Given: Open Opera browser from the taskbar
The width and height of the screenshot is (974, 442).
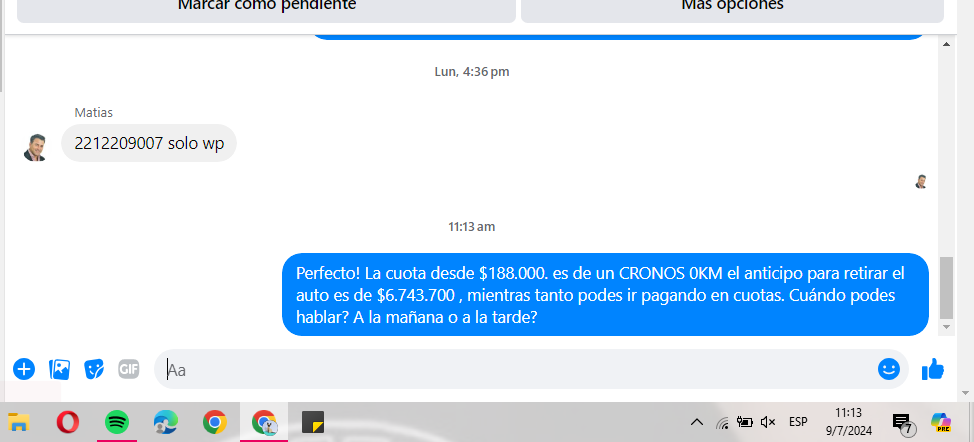Looking at the screenshot, I should click(68, 422).
